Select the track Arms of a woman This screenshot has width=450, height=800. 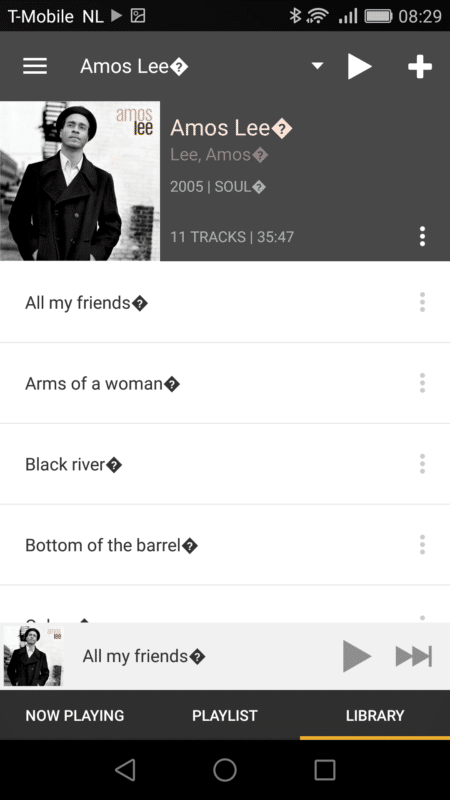225,383
